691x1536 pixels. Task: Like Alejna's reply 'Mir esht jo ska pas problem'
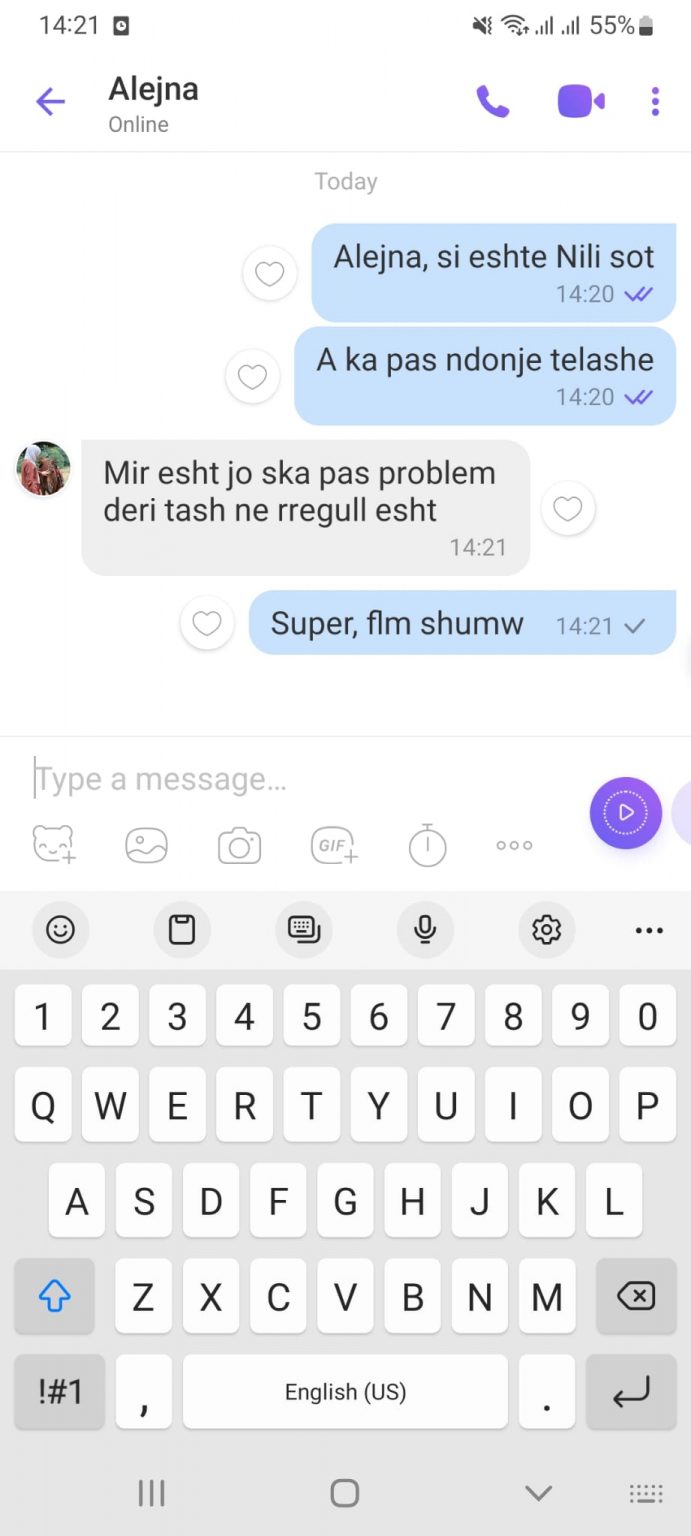coord(568,510)
